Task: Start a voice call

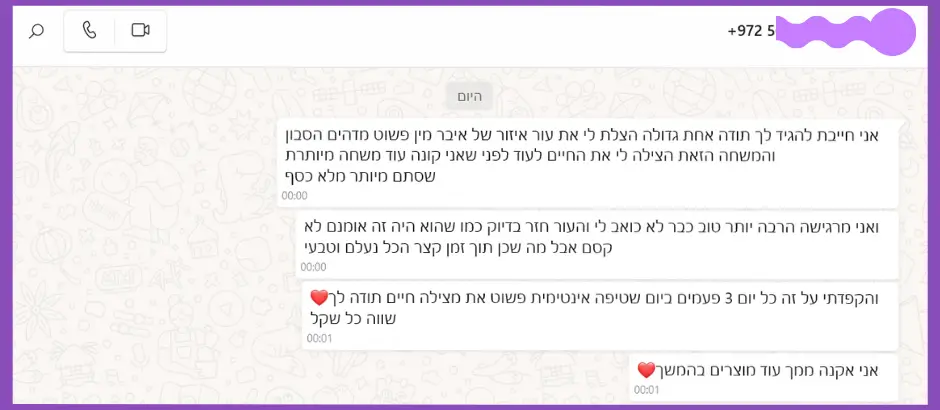Action: [x=90, y=31]
